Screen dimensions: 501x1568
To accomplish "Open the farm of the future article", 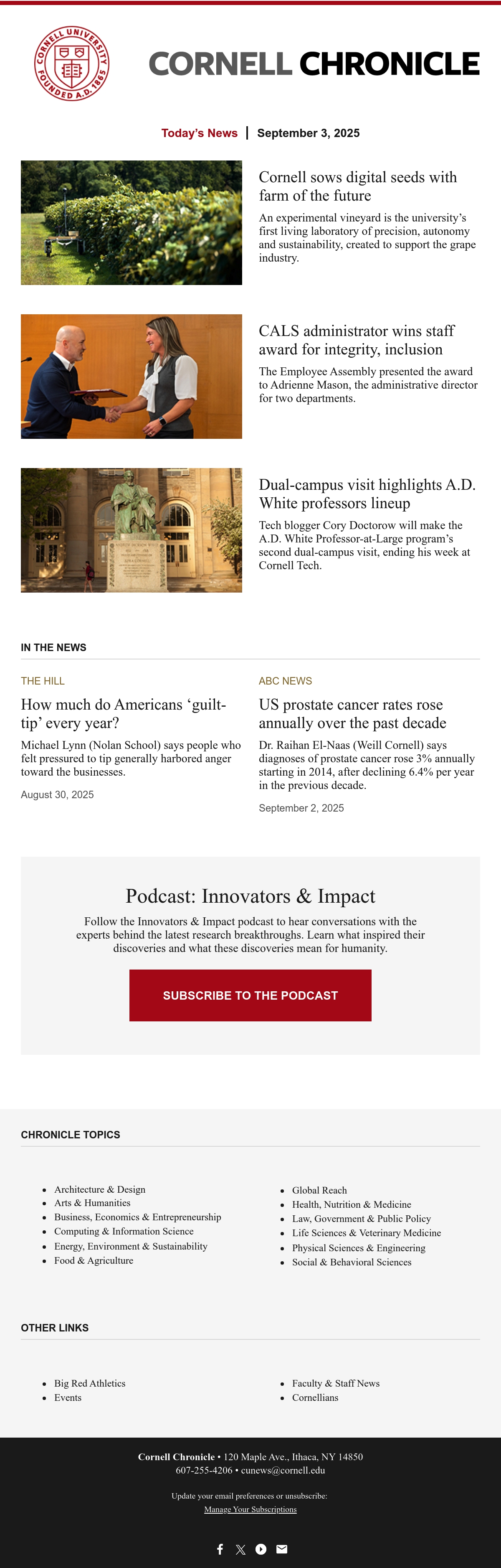I will point(357,186).
